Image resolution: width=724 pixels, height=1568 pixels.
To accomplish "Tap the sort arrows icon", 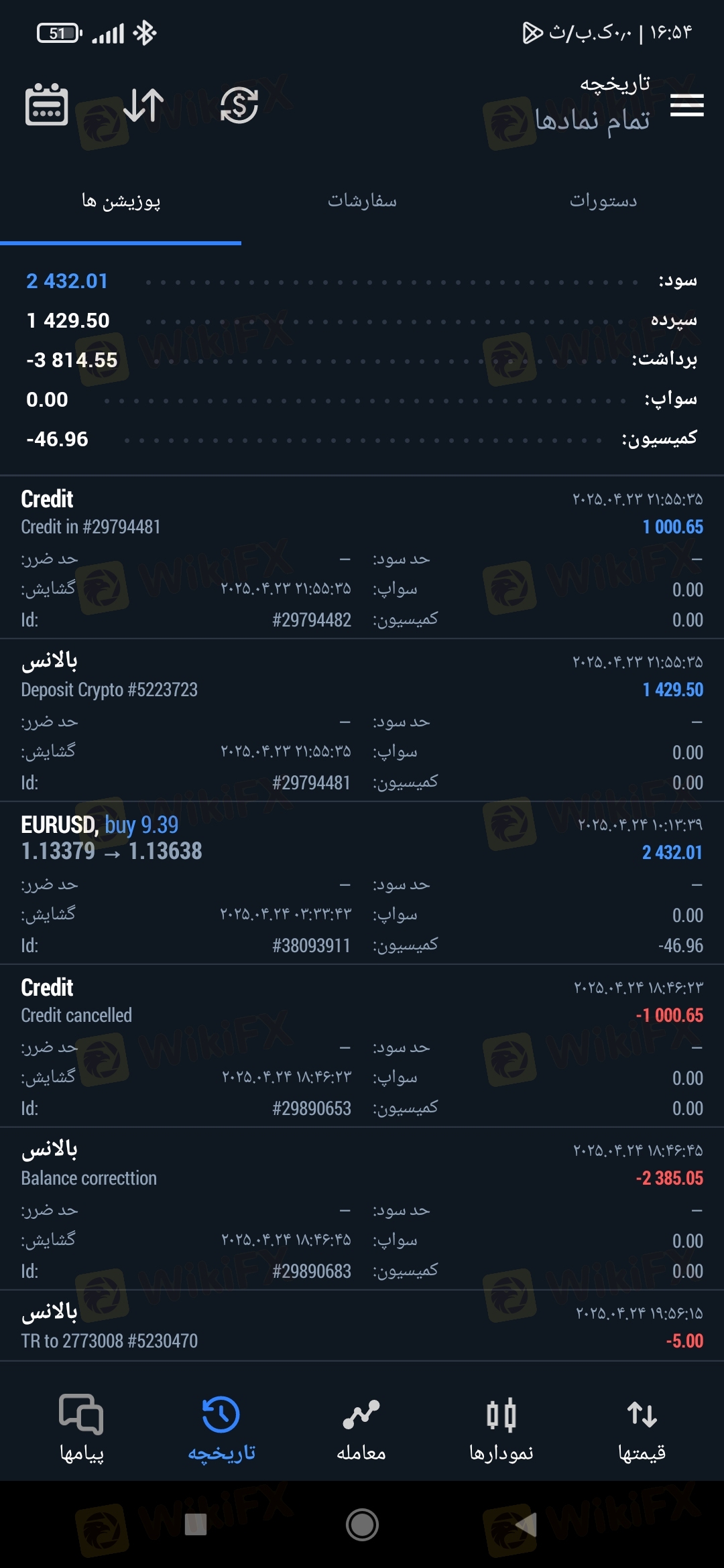I will point(143,105).
